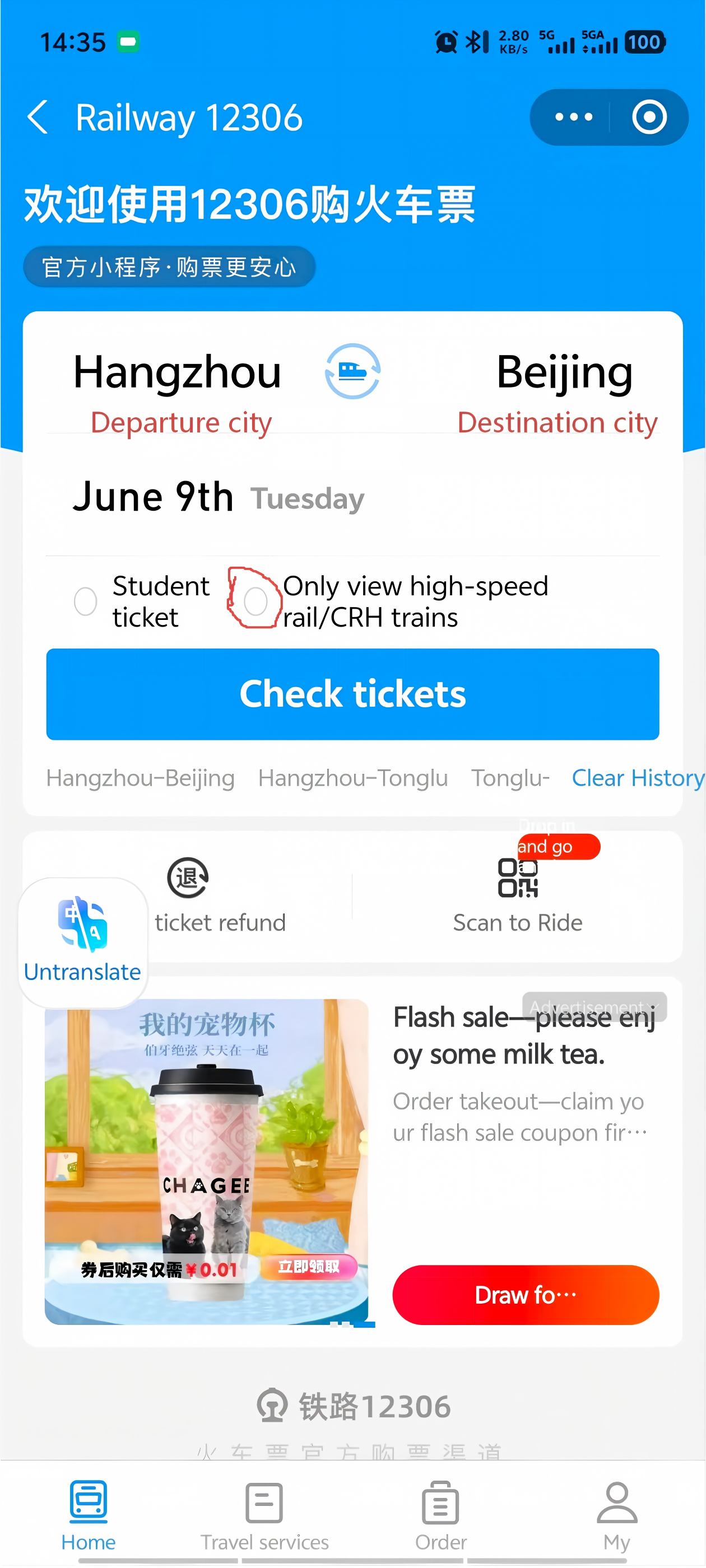Change the destination city Beijing
706x1568 pixels.
click(565, 372)
